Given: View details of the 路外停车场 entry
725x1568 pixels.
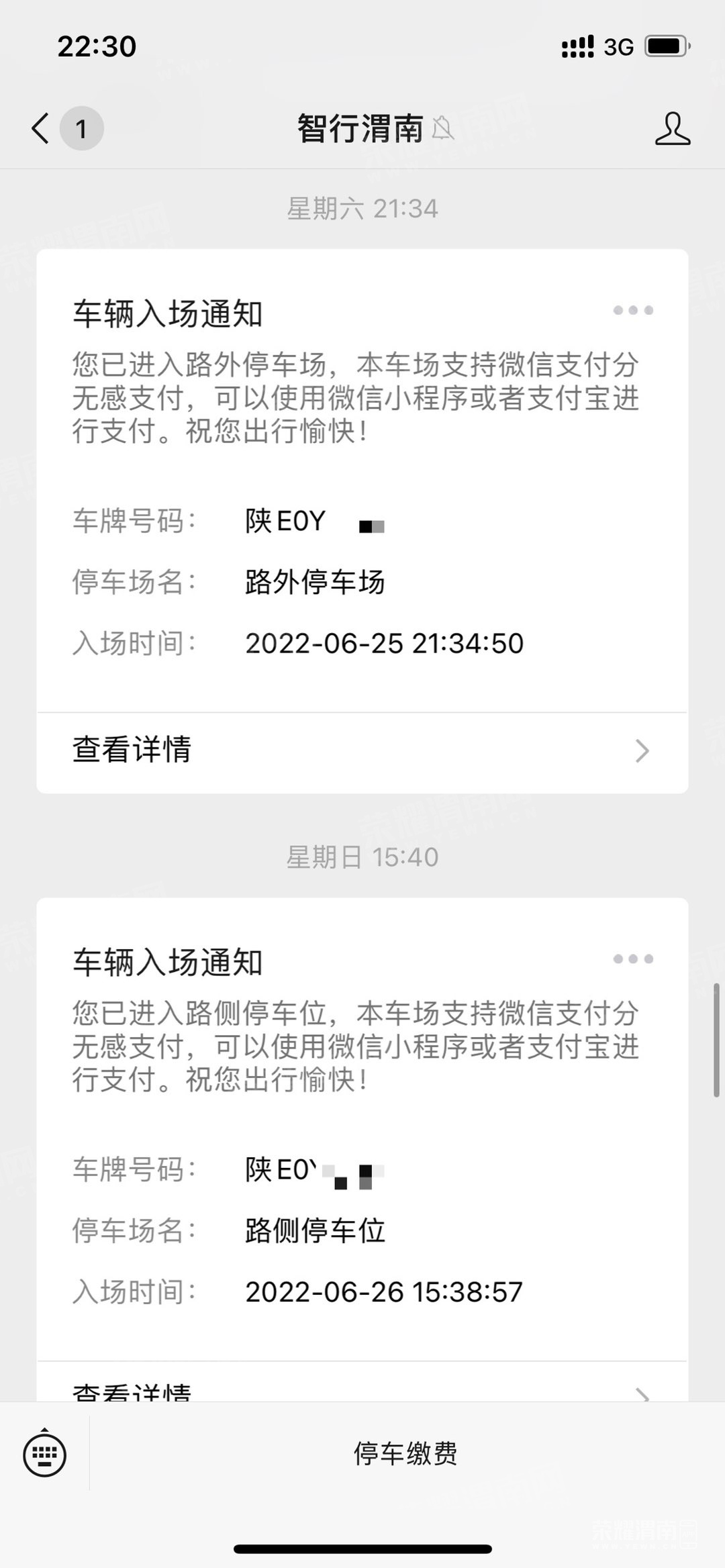Looking at the screenshot, I should (x=362, y=751).
